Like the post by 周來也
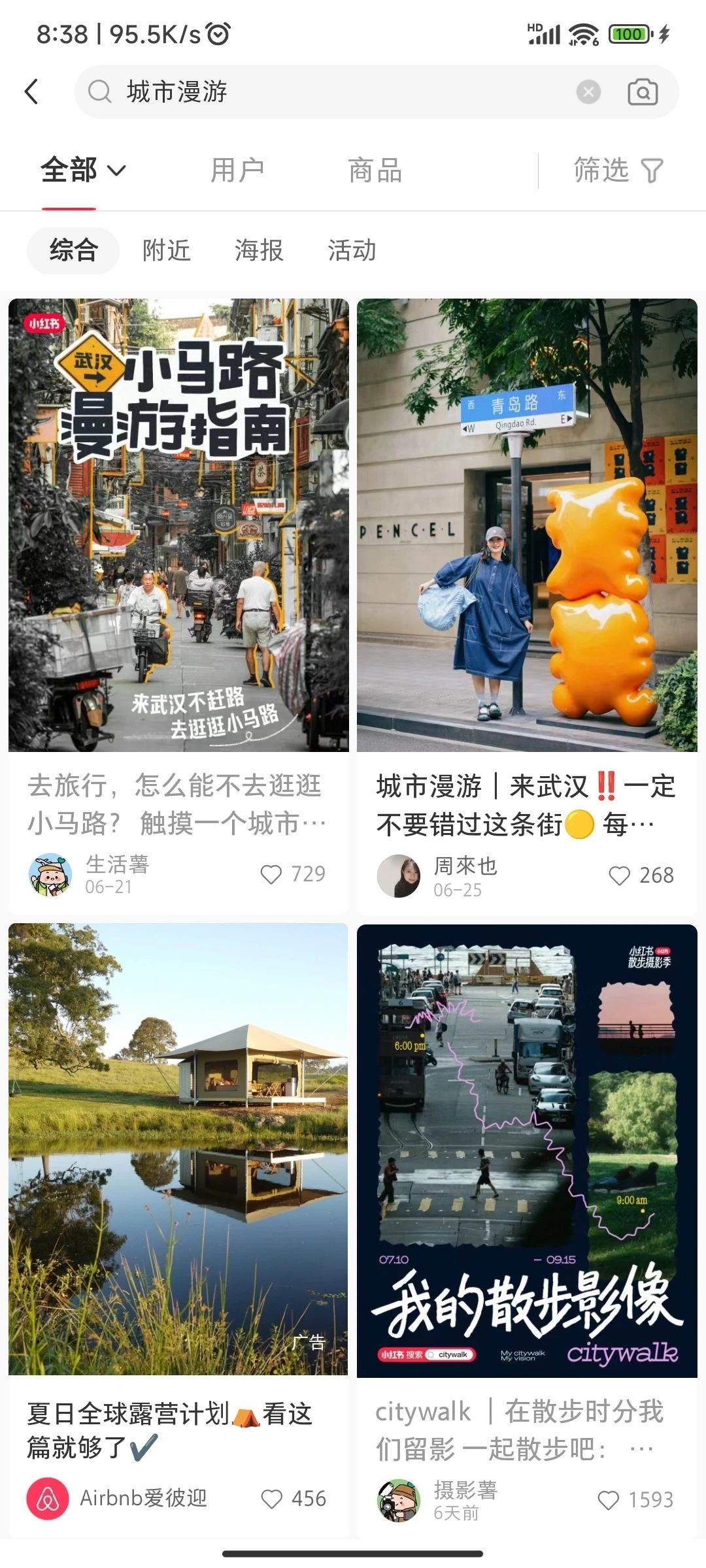Viewport: 706px width, 1568px height. point(619,875)
